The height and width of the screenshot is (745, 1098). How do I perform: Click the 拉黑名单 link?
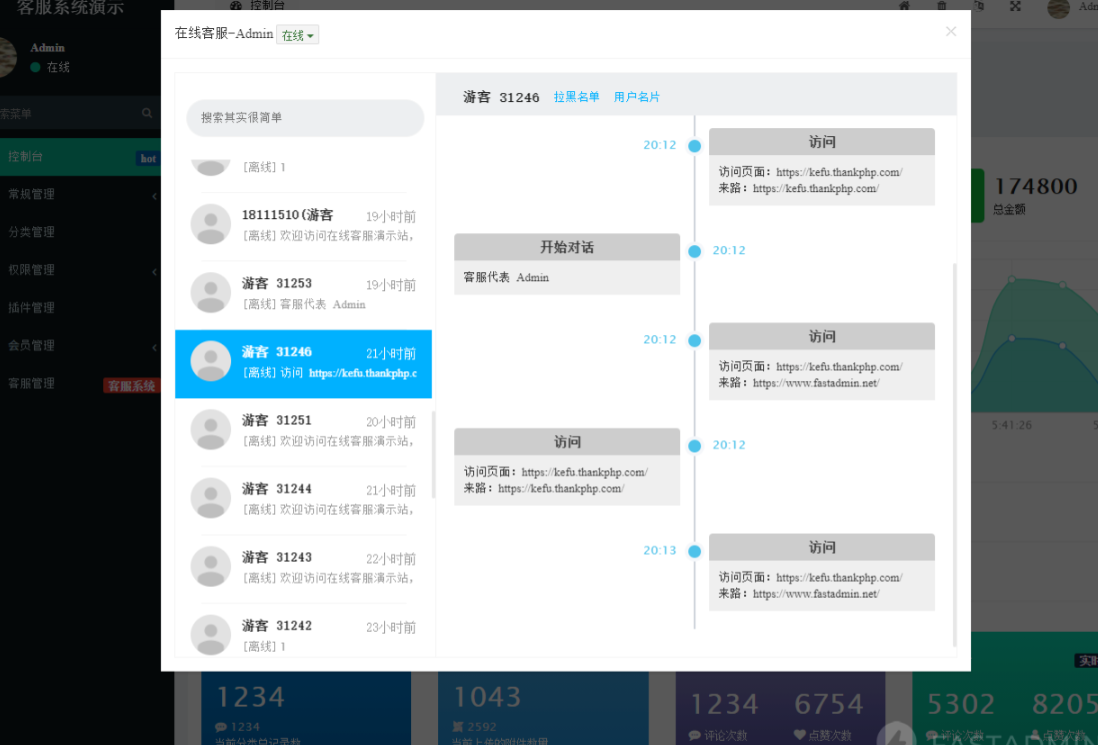pyautogui.click(x=577, y=97)
